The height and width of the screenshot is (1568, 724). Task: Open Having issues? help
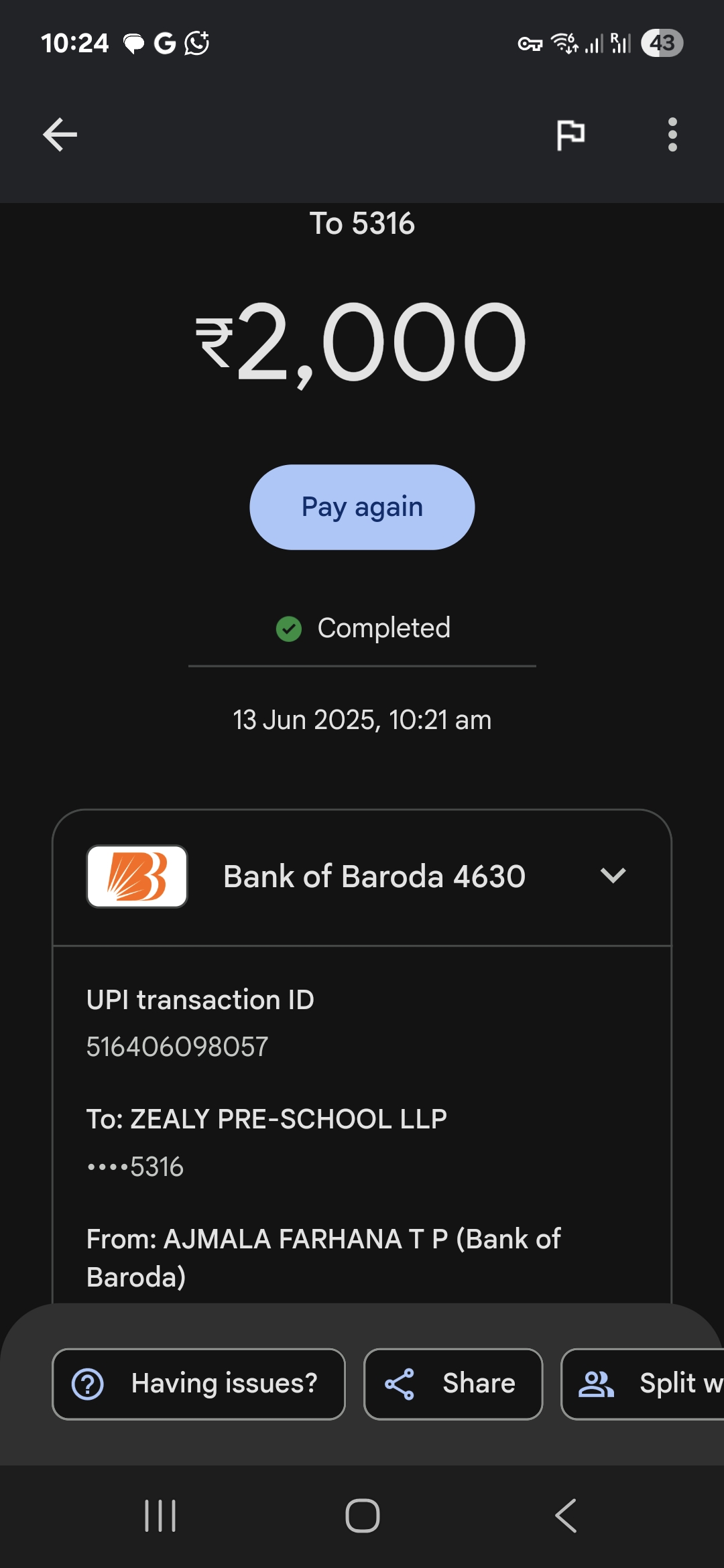(x=198, y=1384)
